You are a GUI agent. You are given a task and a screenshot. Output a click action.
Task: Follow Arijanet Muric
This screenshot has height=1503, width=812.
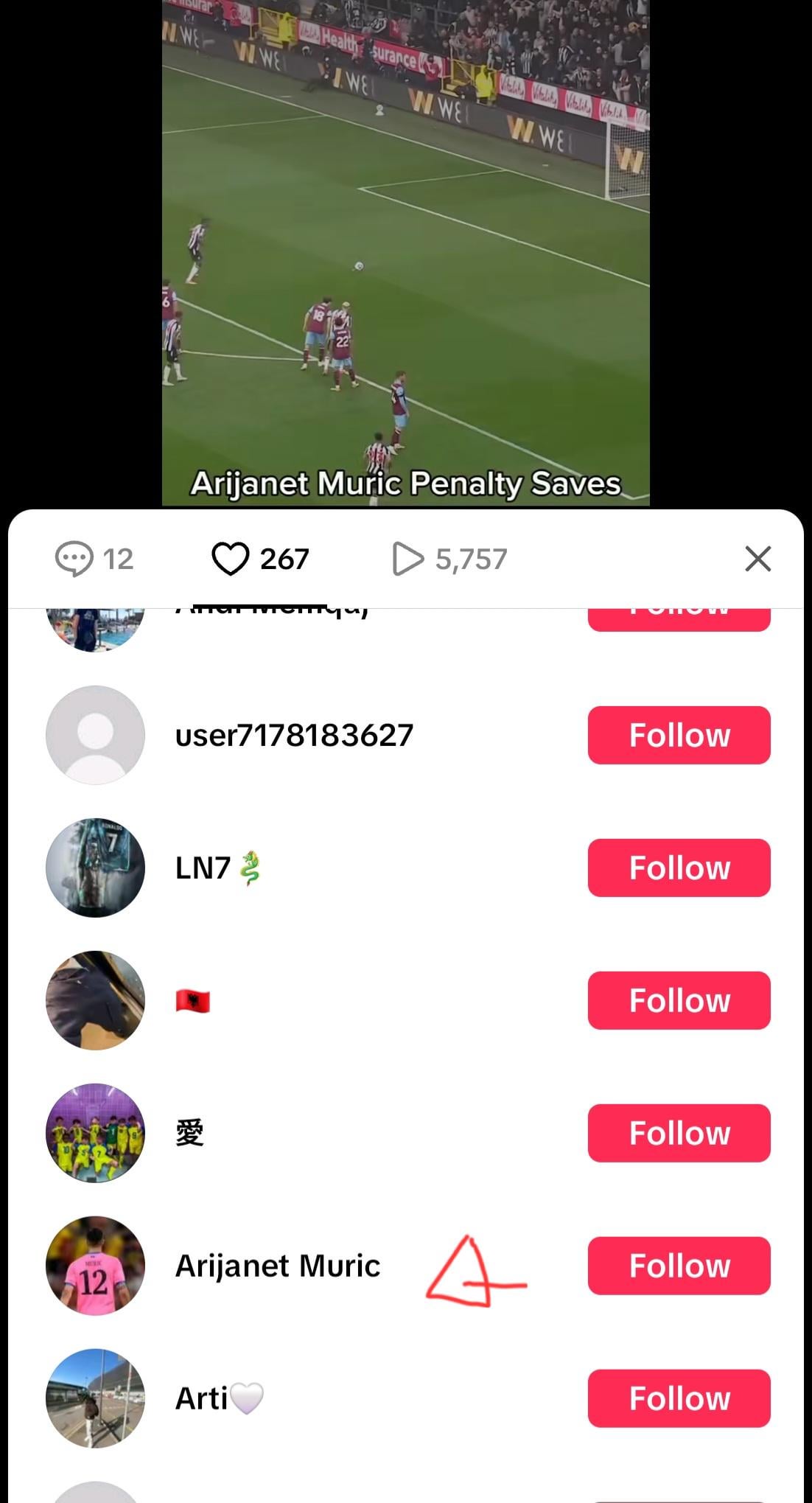point(679,1266)
